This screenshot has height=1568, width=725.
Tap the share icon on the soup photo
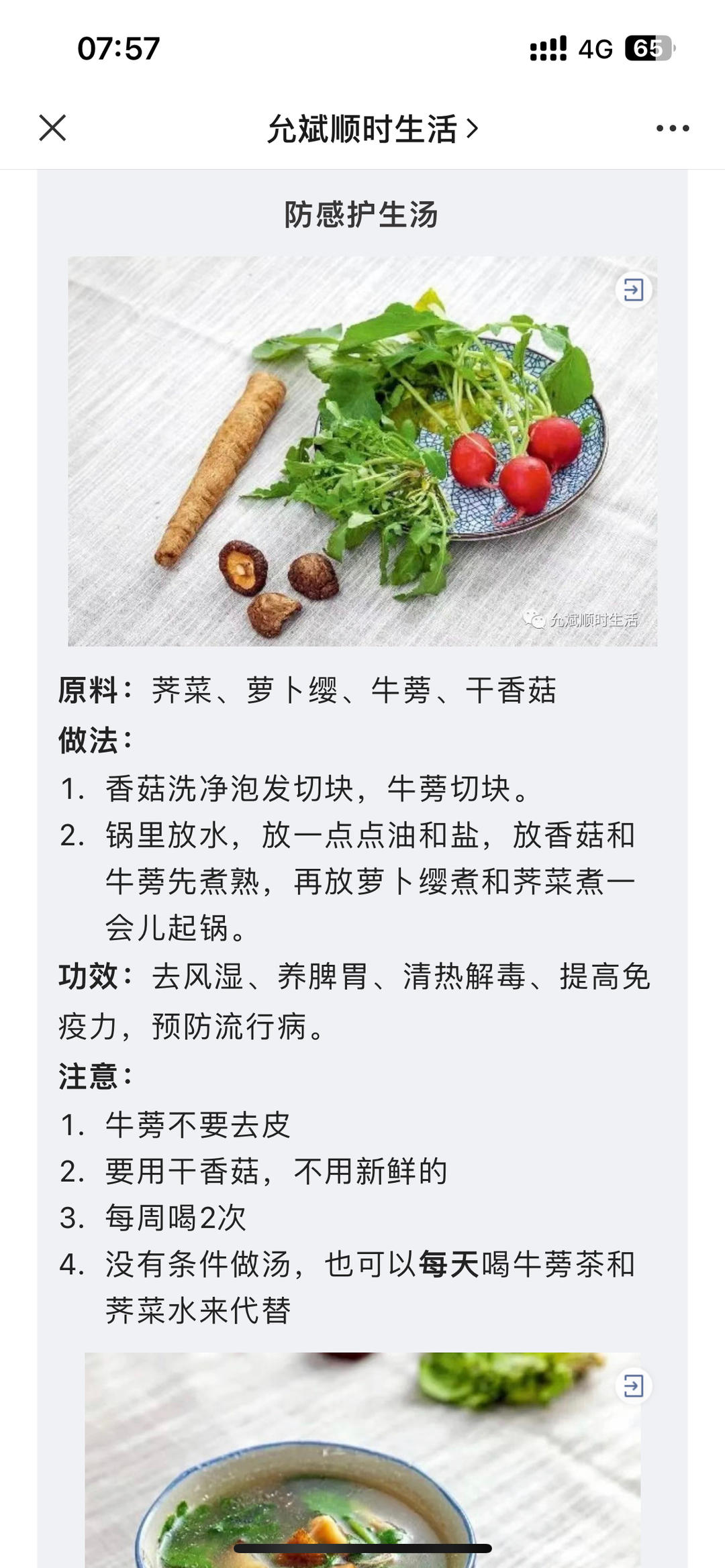pyautogui.click(x=633, y=1386)
